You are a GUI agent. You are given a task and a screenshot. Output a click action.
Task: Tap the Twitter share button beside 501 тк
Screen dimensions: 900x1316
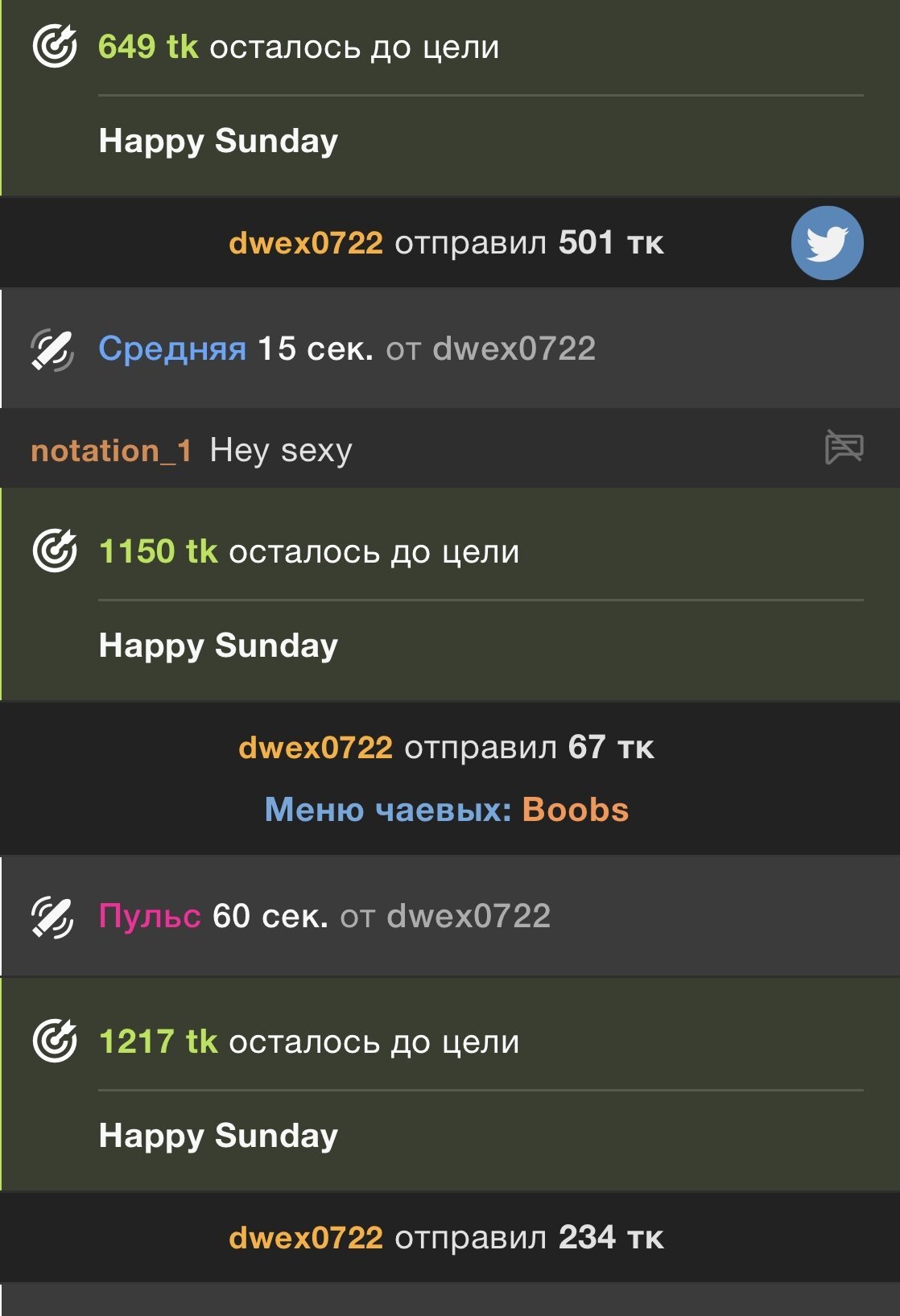click(827, 243)
